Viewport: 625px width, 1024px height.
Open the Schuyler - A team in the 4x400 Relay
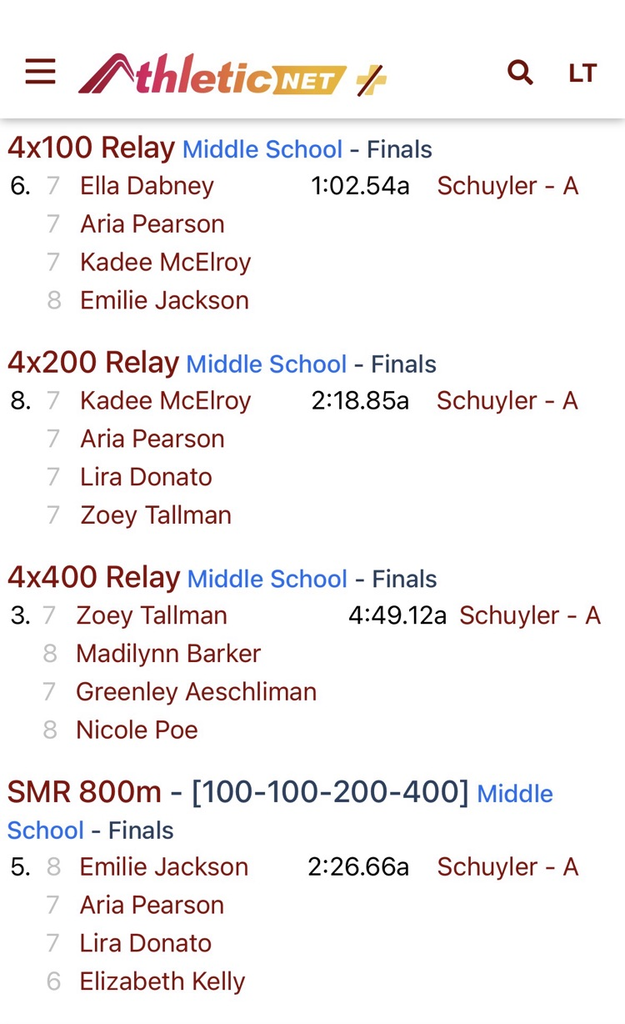tap(530, 615)
